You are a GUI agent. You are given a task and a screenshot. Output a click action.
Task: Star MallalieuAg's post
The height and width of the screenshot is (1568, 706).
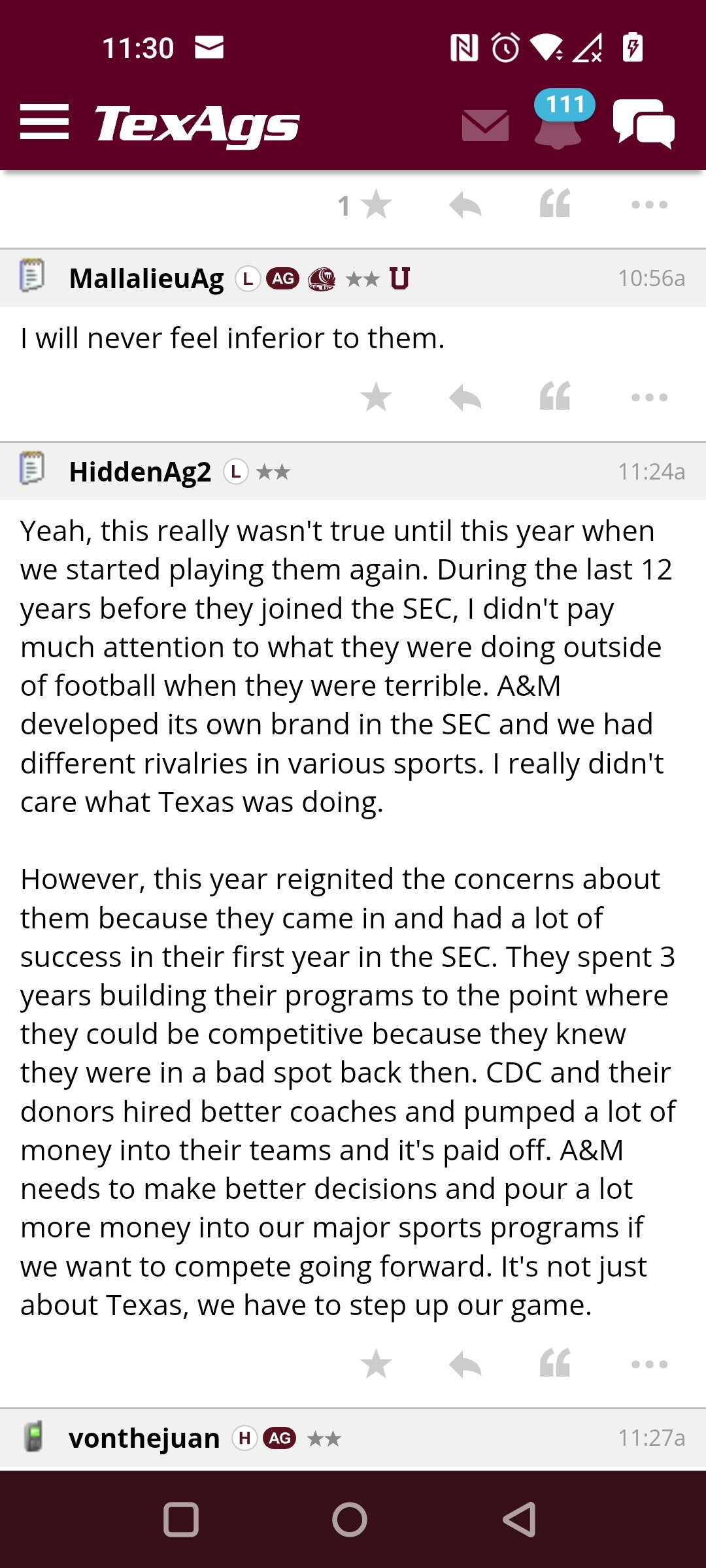point(376,397)
